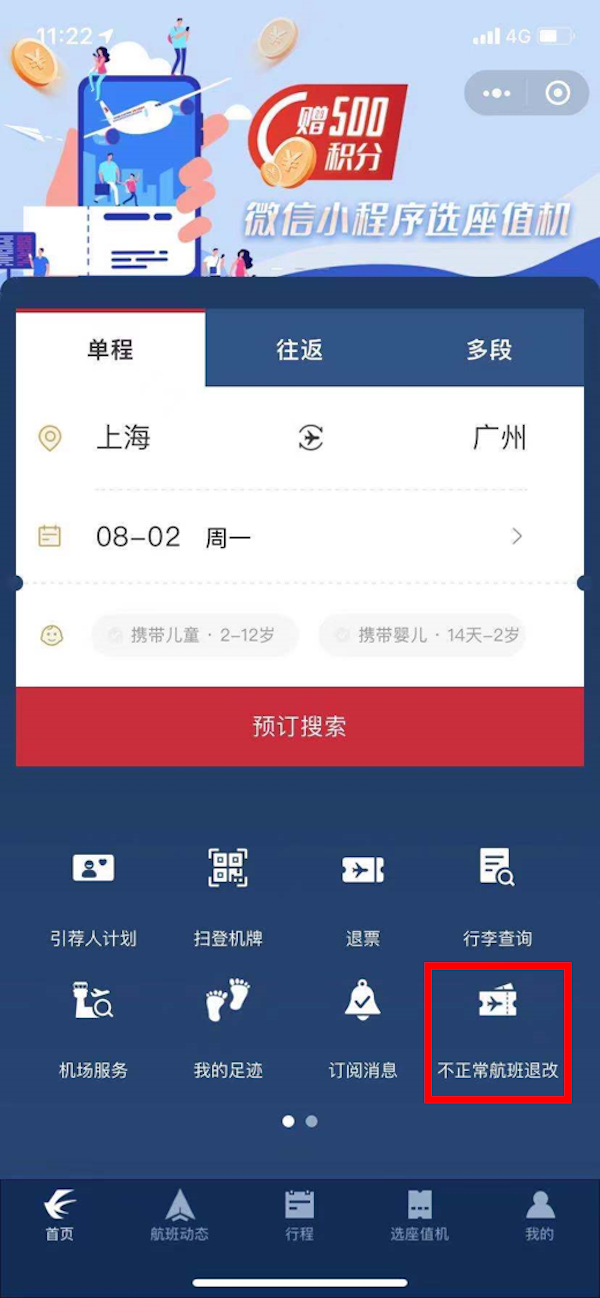
Task: Go to the 航班动态 flight status tab
Action: [180, 1215]
